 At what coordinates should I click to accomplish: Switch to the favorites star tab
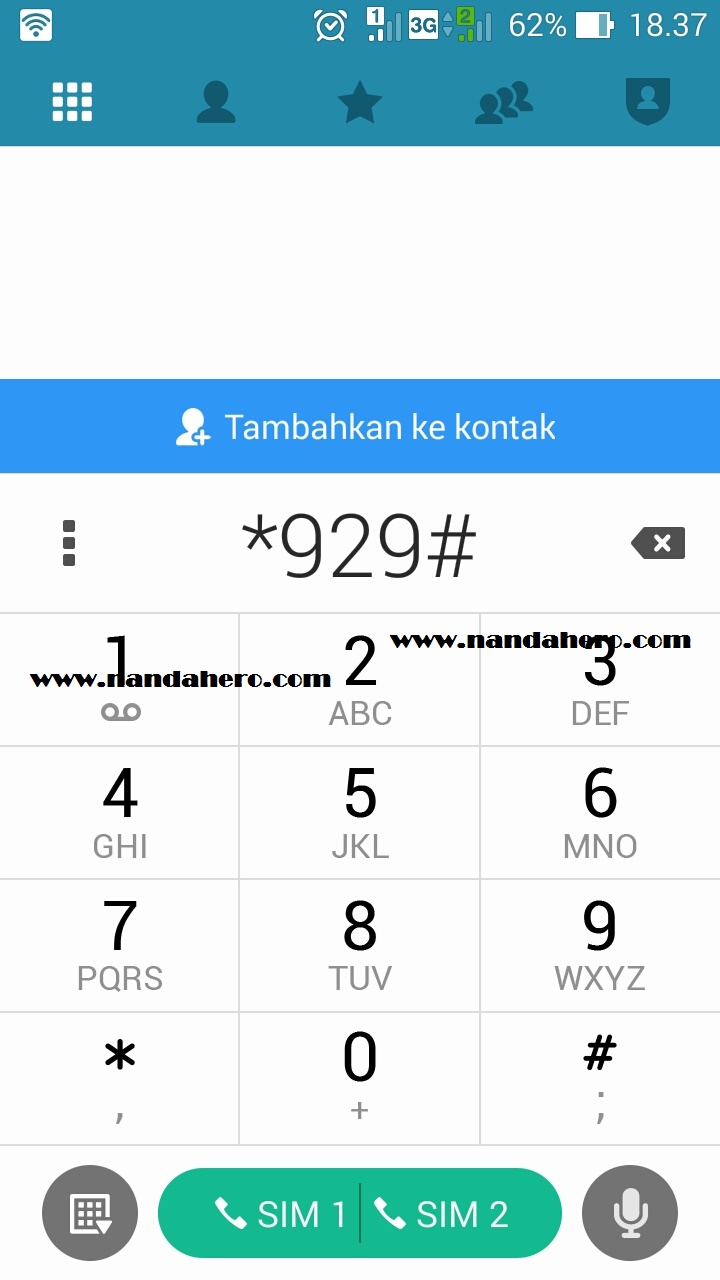coord(360,102)
